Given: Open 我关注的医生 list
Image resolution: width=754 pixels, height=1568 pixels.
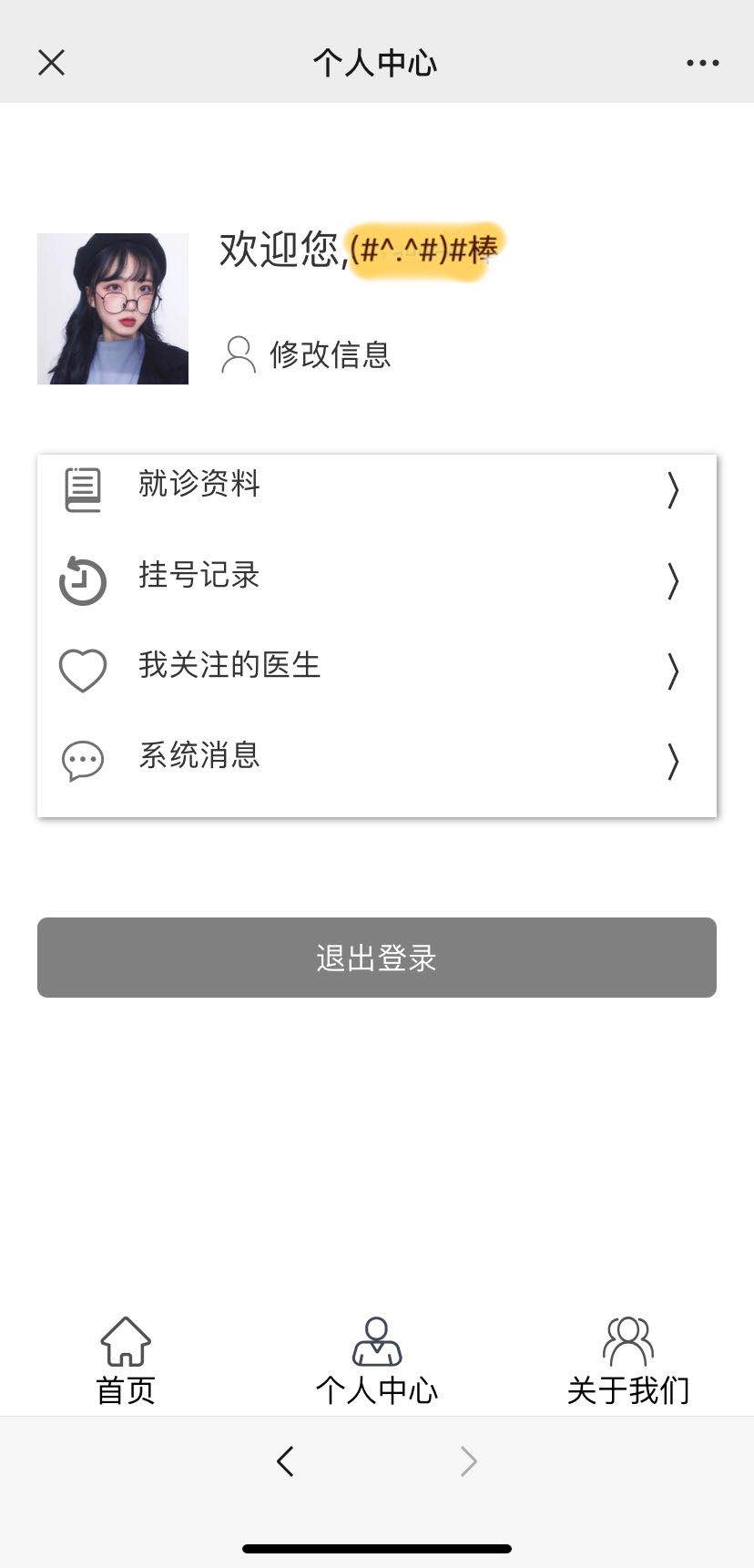Looking at the screenshot, I should point(376,668).
